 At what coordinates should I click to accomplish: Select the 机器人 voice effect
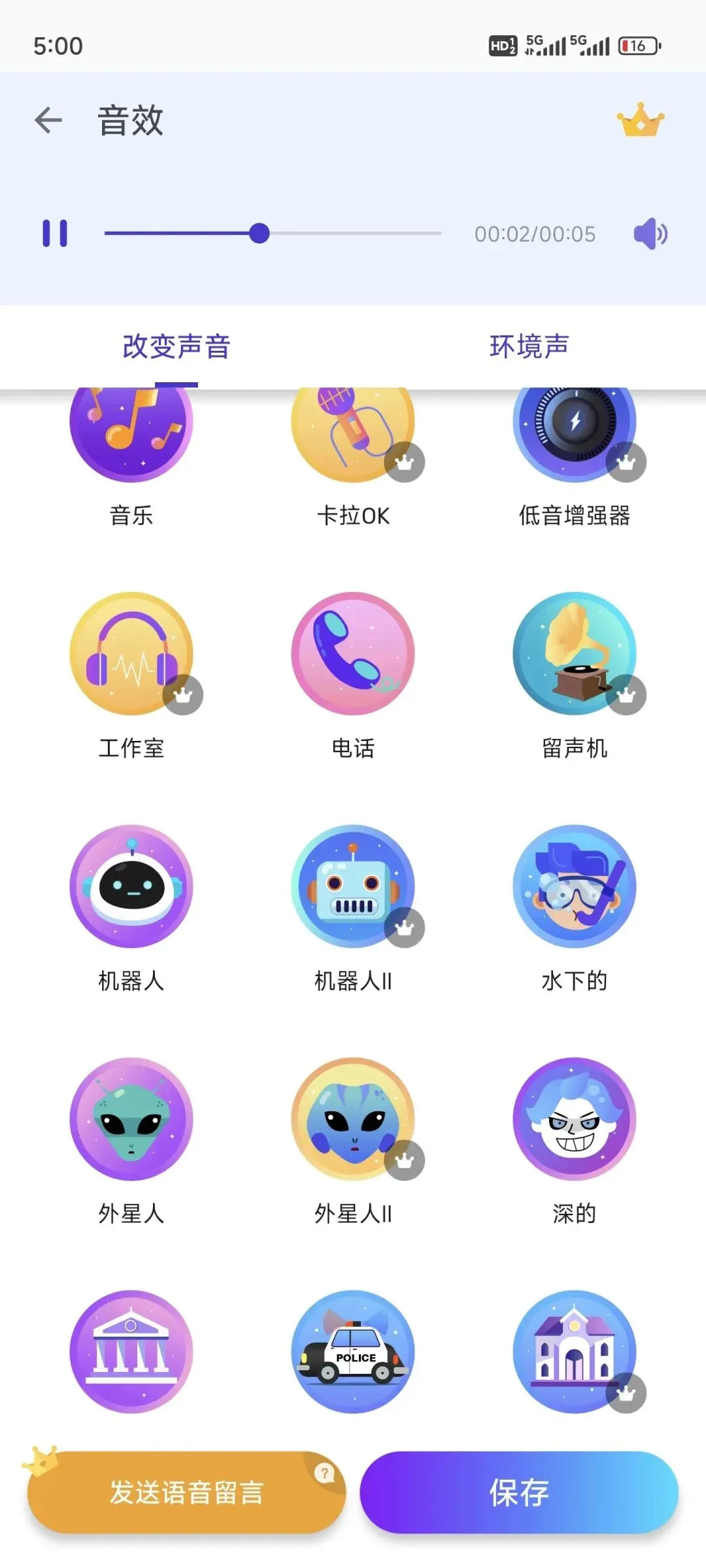pos(131,886)
